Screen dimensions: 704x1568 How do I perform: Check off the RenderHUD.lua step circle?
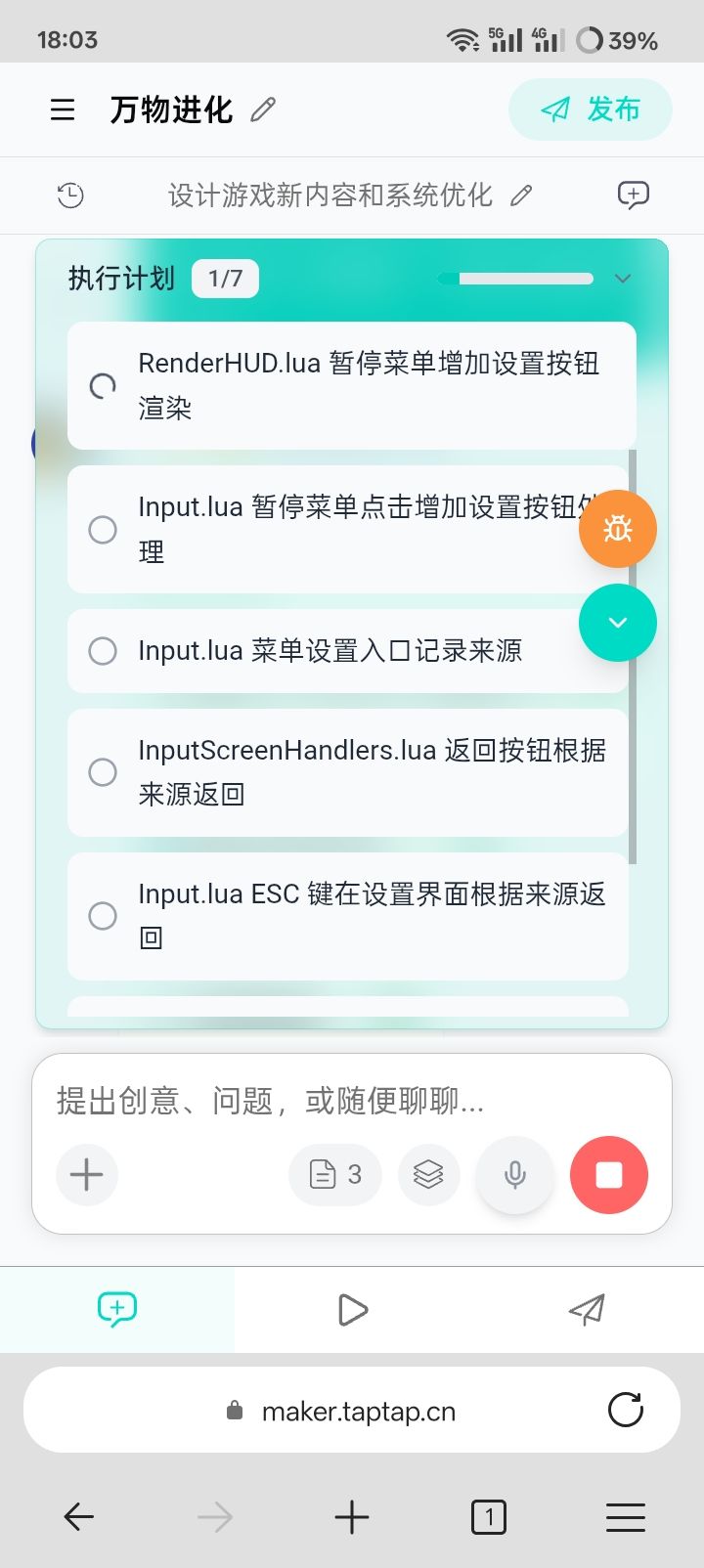tap(103, 385)
